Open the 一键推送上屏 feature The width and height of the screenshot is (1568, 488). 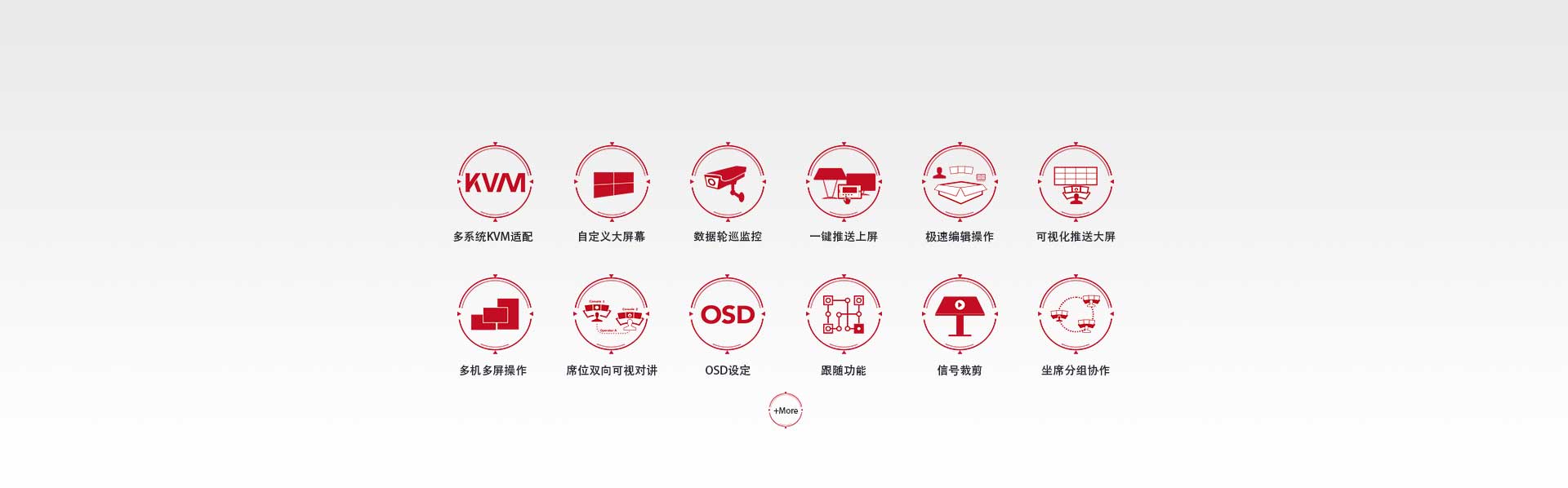(844, 183)
